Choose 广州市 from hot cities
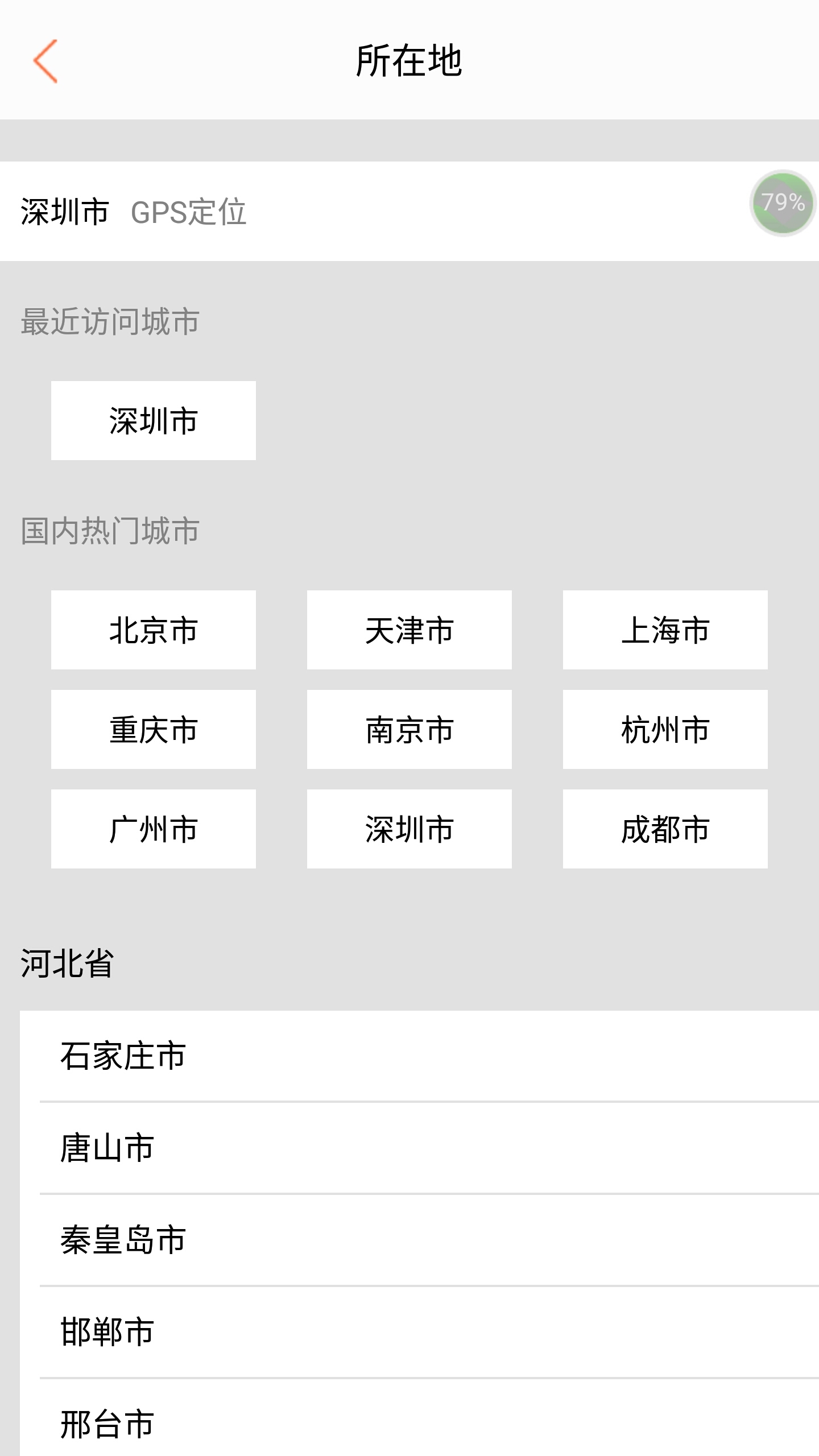This screenshot has width=819, height=1456. 154,829
